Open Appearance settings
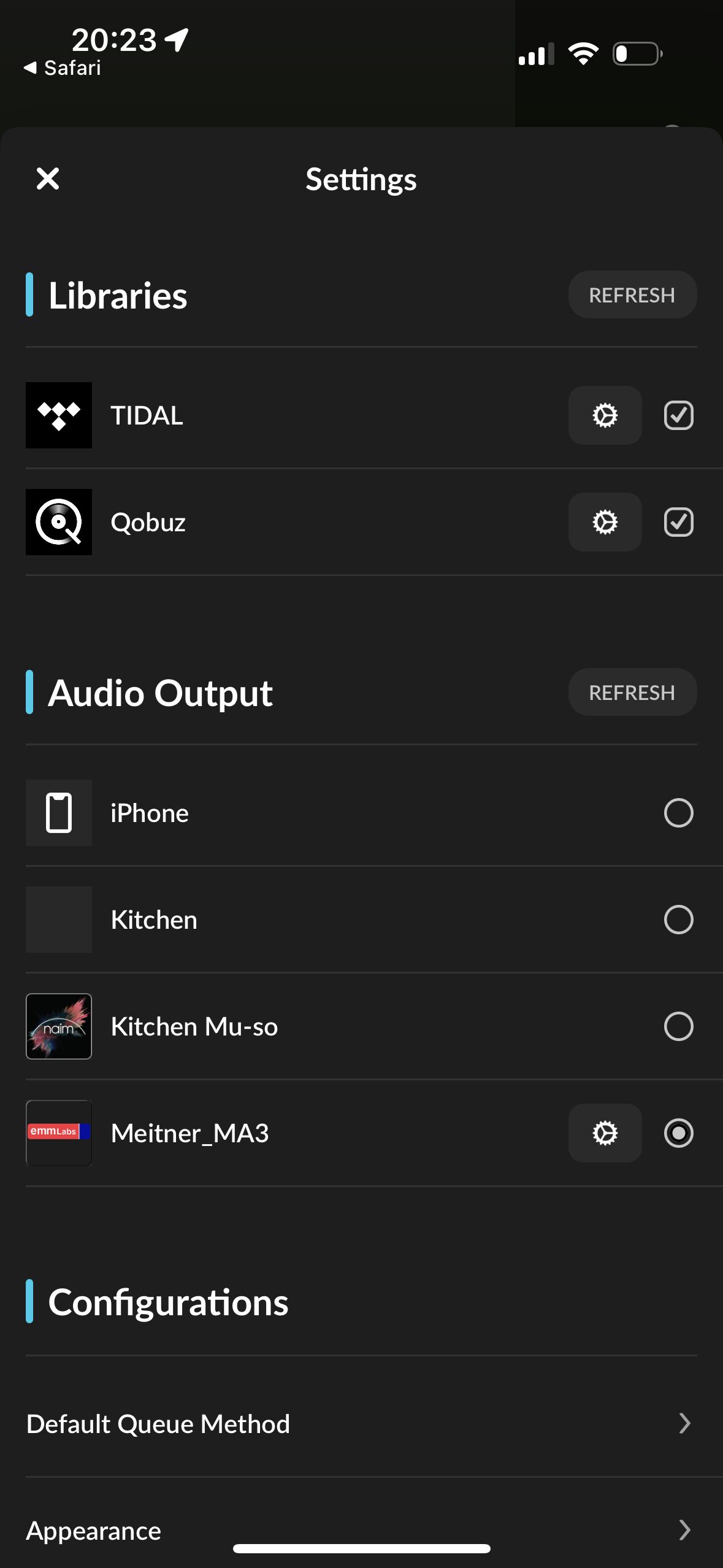Viewport: 723px width, 1568px height. [361, 1531]
